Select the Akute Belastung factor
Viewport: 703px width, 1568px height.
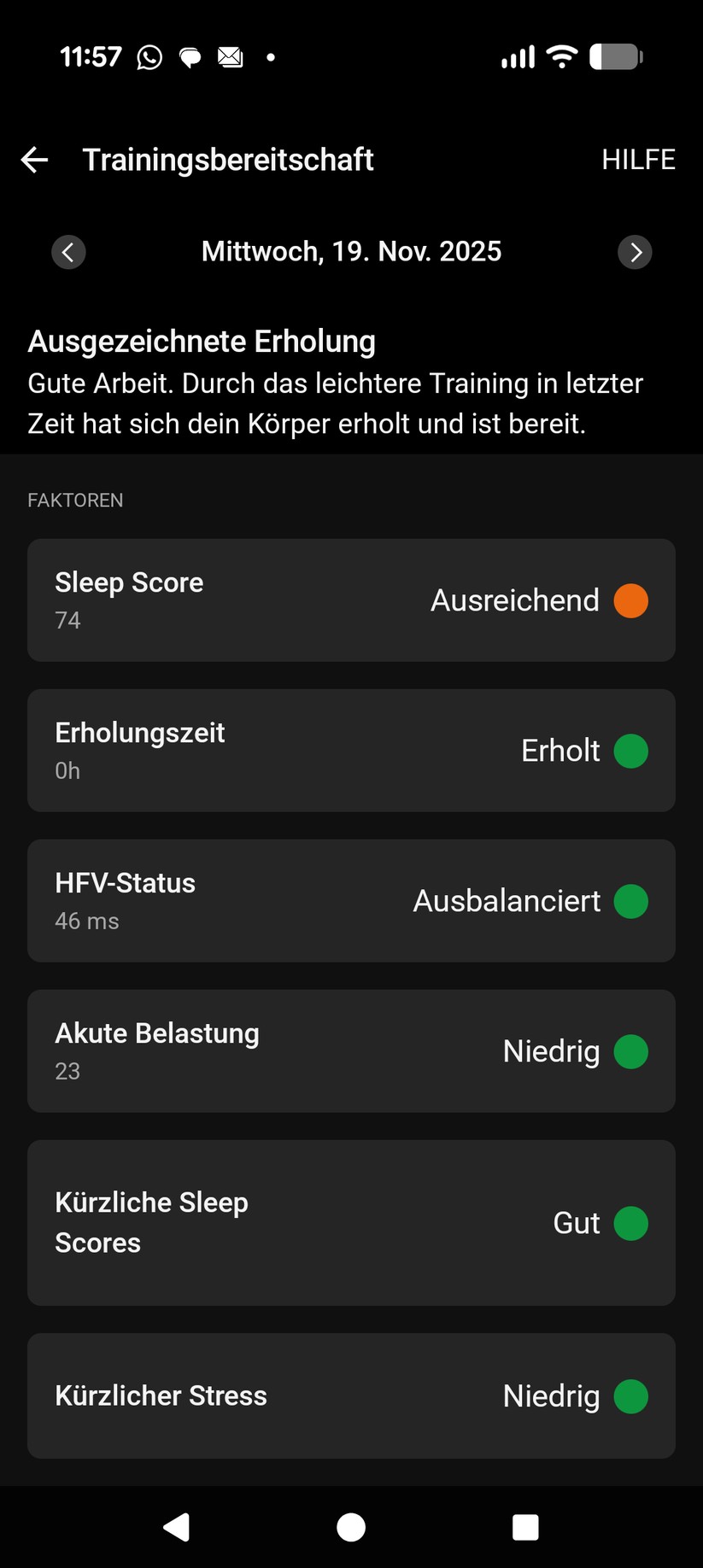[351, 1050]
